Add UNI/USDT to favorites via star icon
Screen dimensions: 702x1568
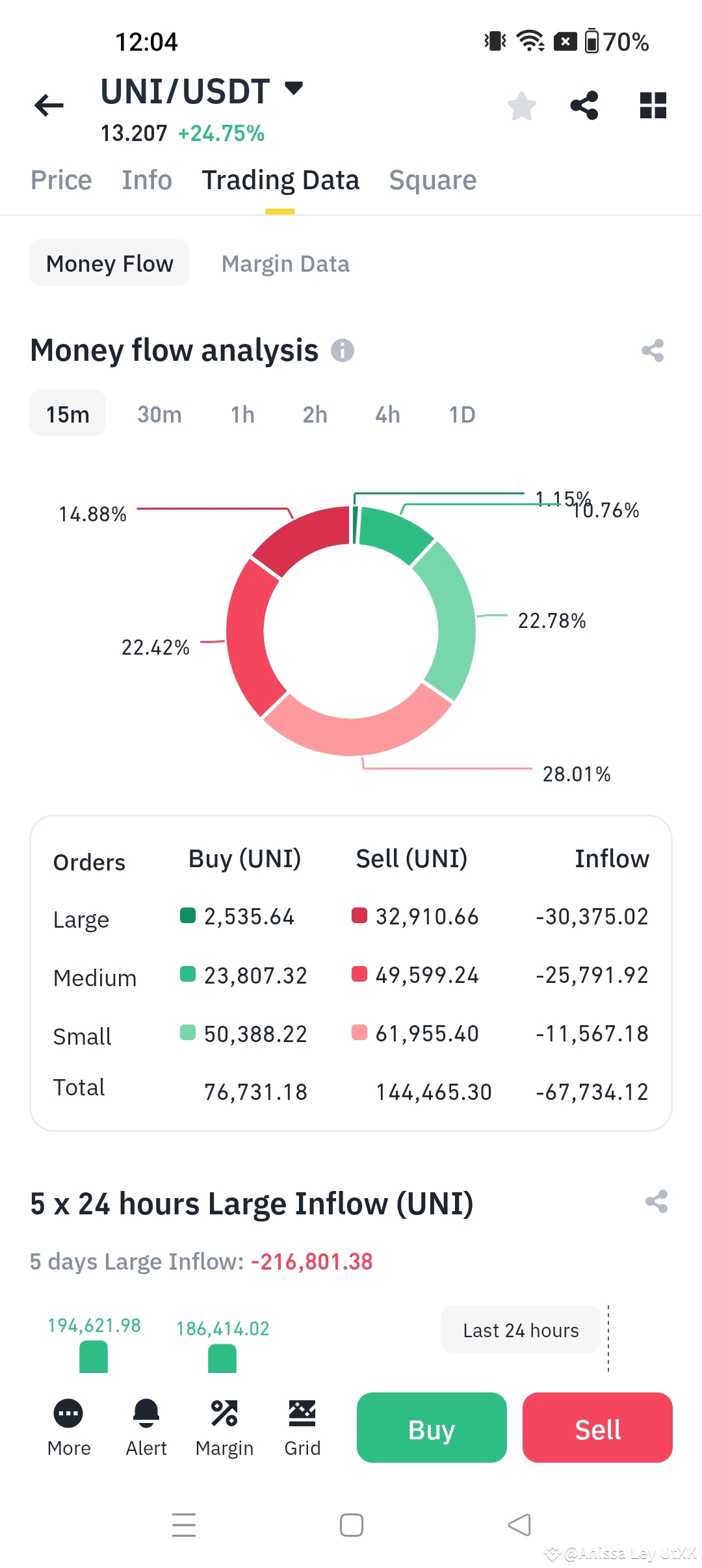pyautogui.click(x=522, y=105)
